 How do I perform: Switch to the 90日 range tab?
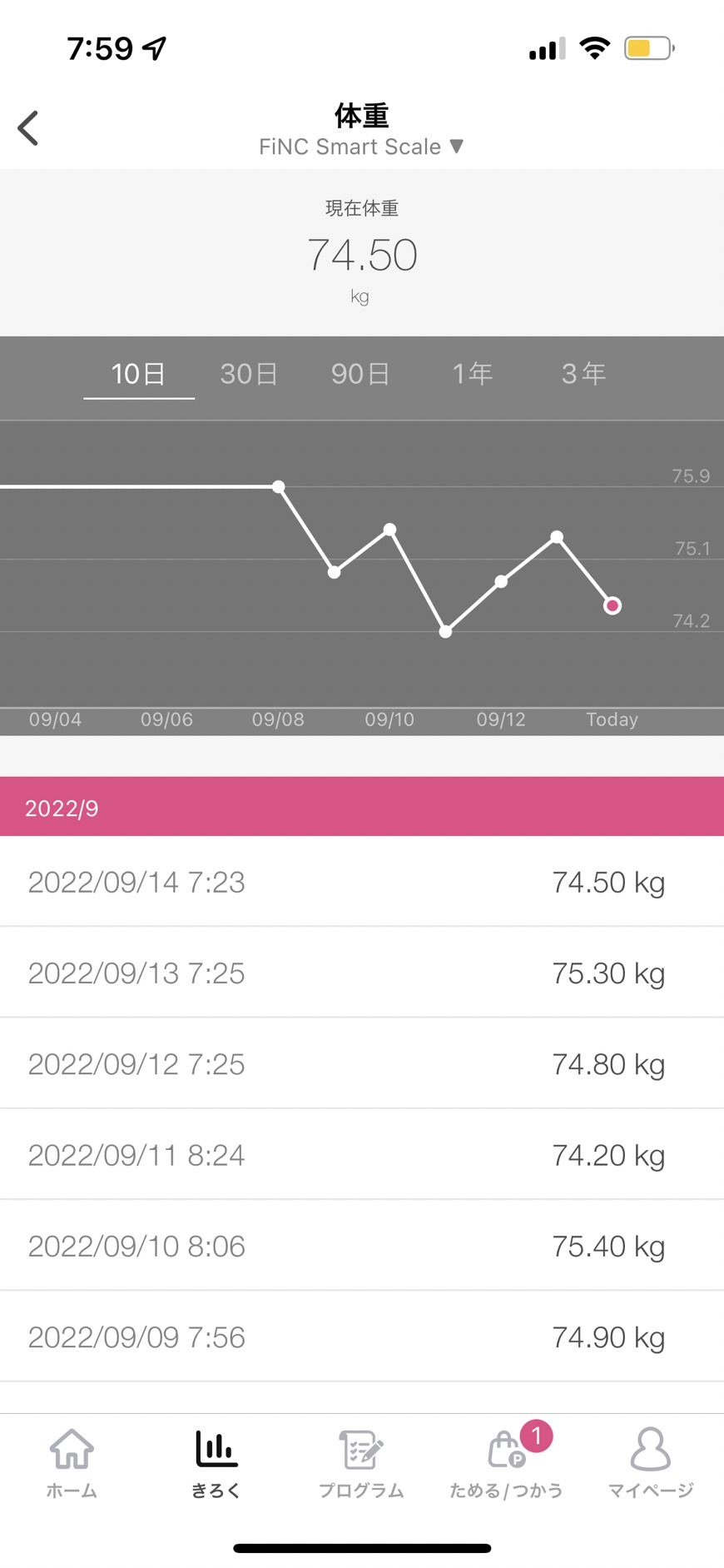coord(360,374)
